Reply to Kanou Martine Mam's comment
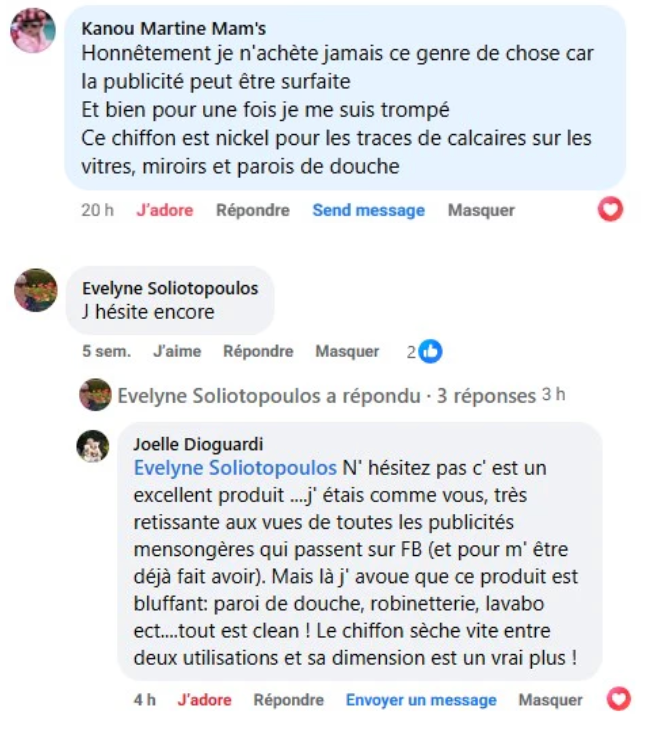656x742 pixels. click(x=253, y=210)
